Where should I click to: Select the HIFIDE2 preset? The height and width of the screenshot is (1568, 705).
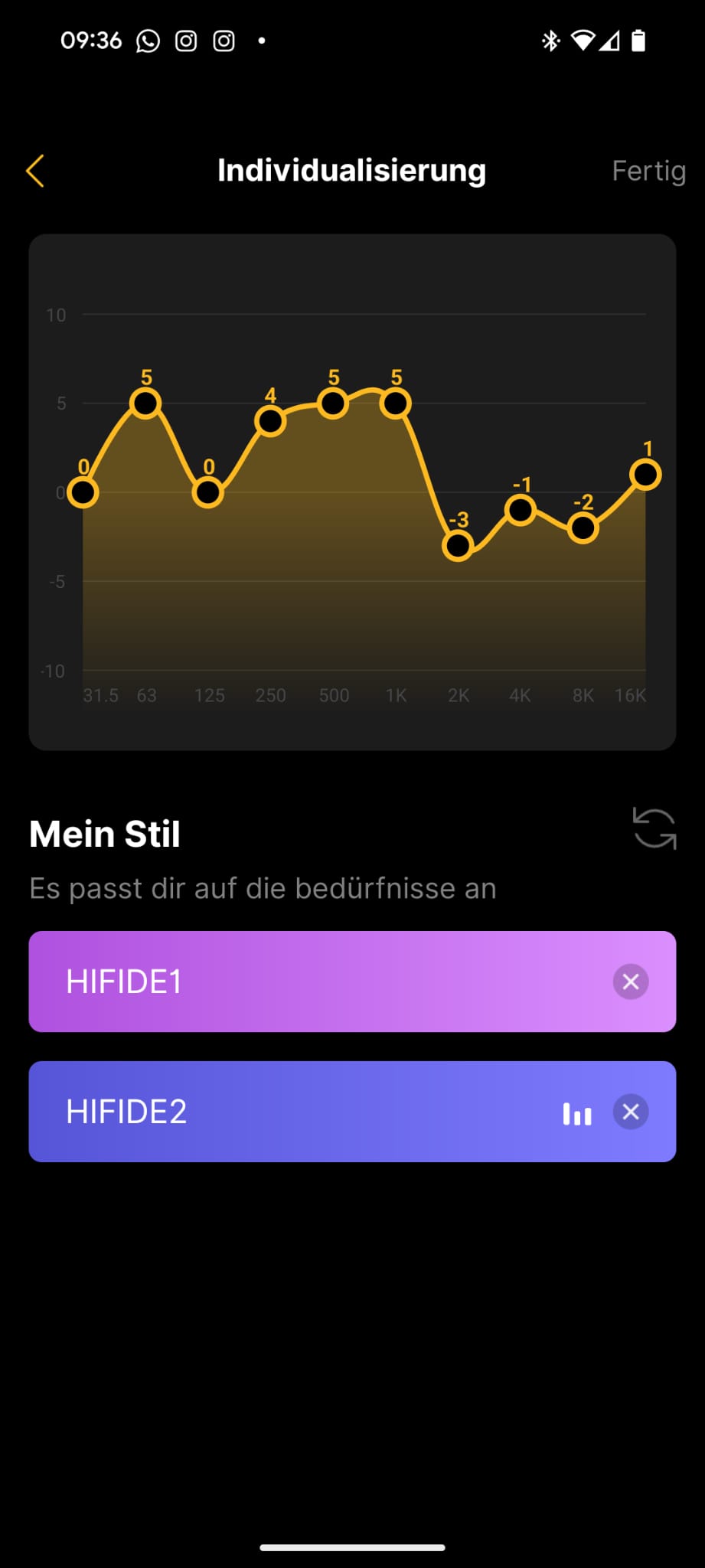click(x=352, y=1112)
